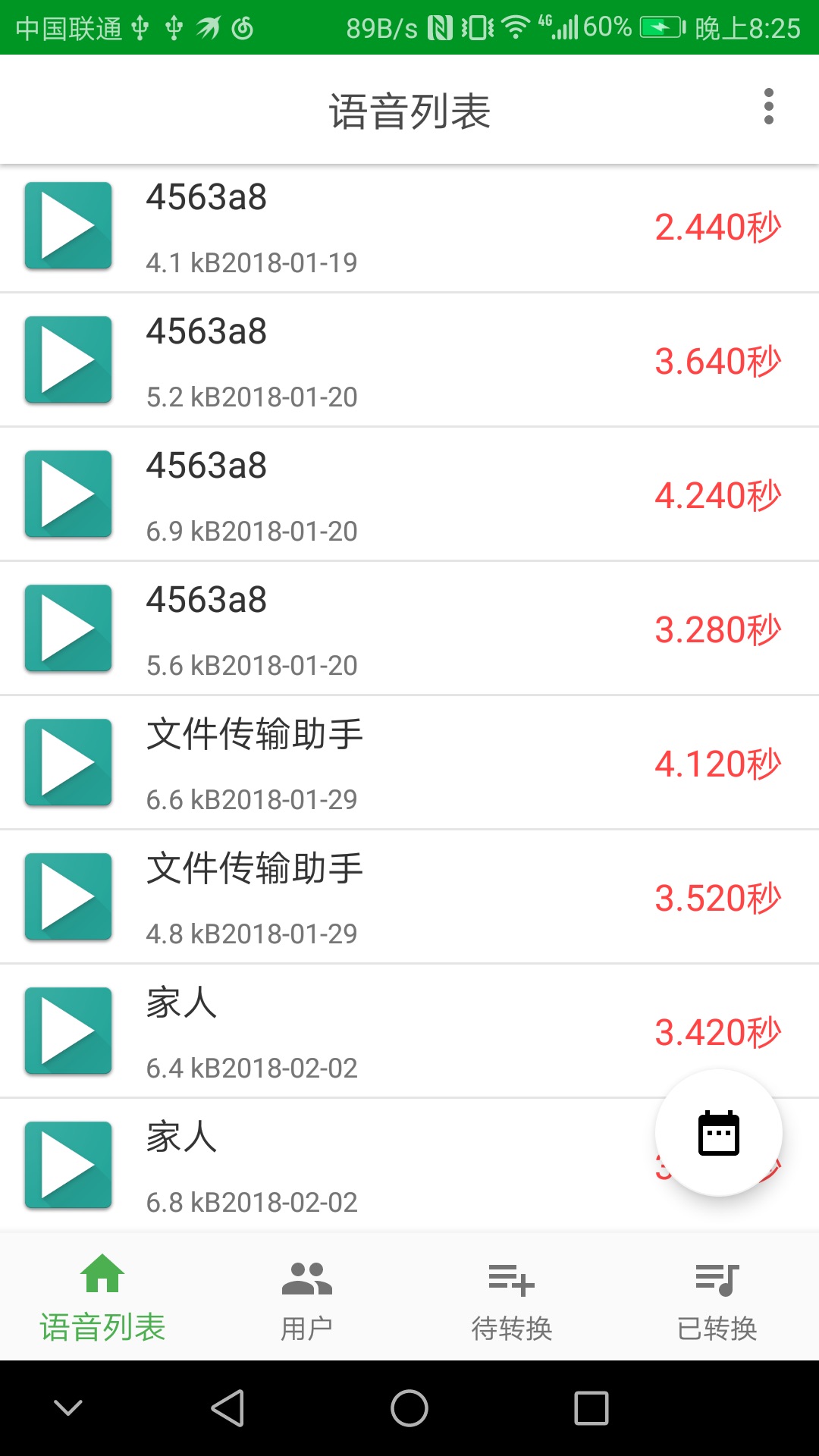Open recent apps from the navigation bar
Viewport: 819px width, 1456px height.
tap(591, 1408)
